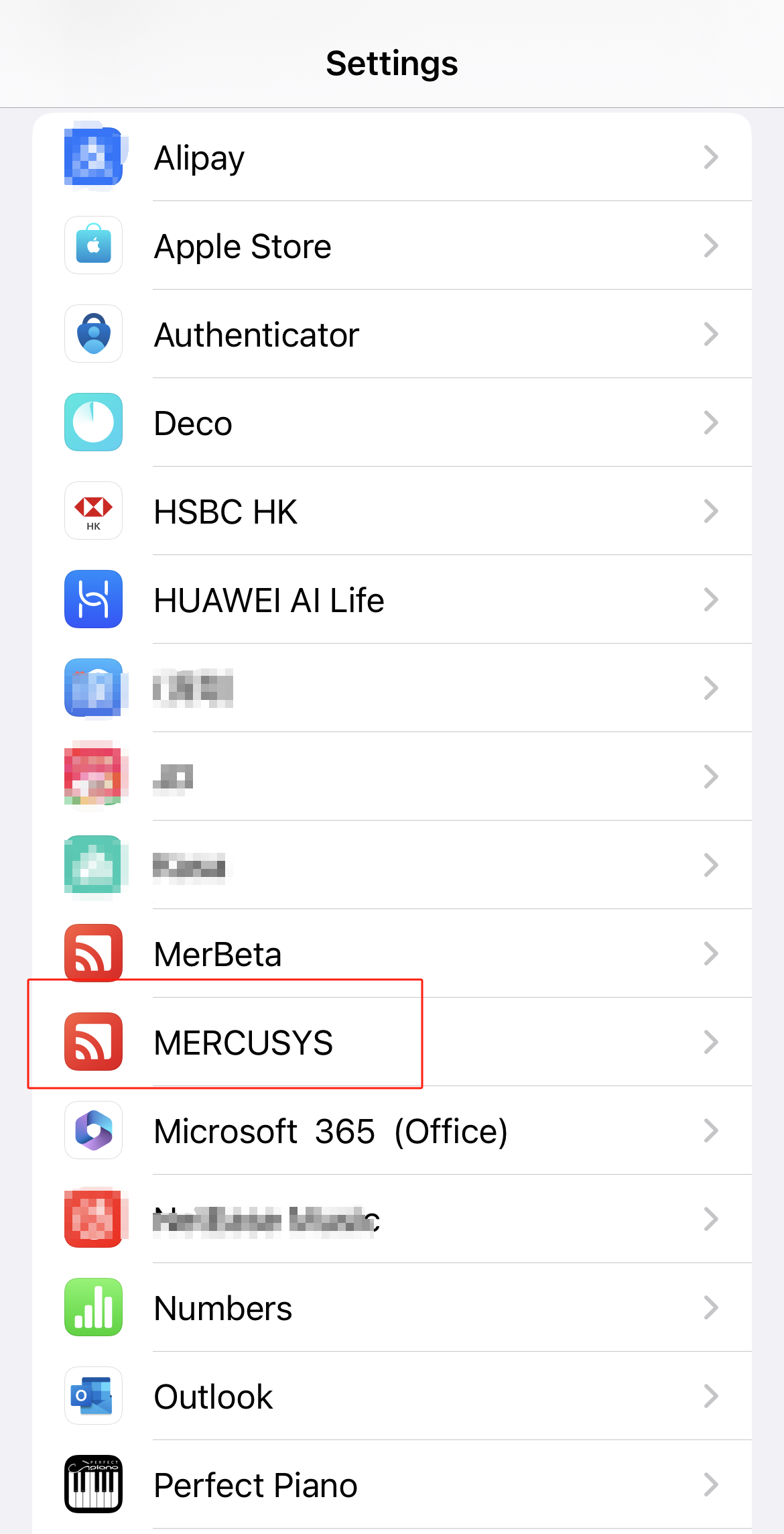Open Apple Store settings row

391,247
